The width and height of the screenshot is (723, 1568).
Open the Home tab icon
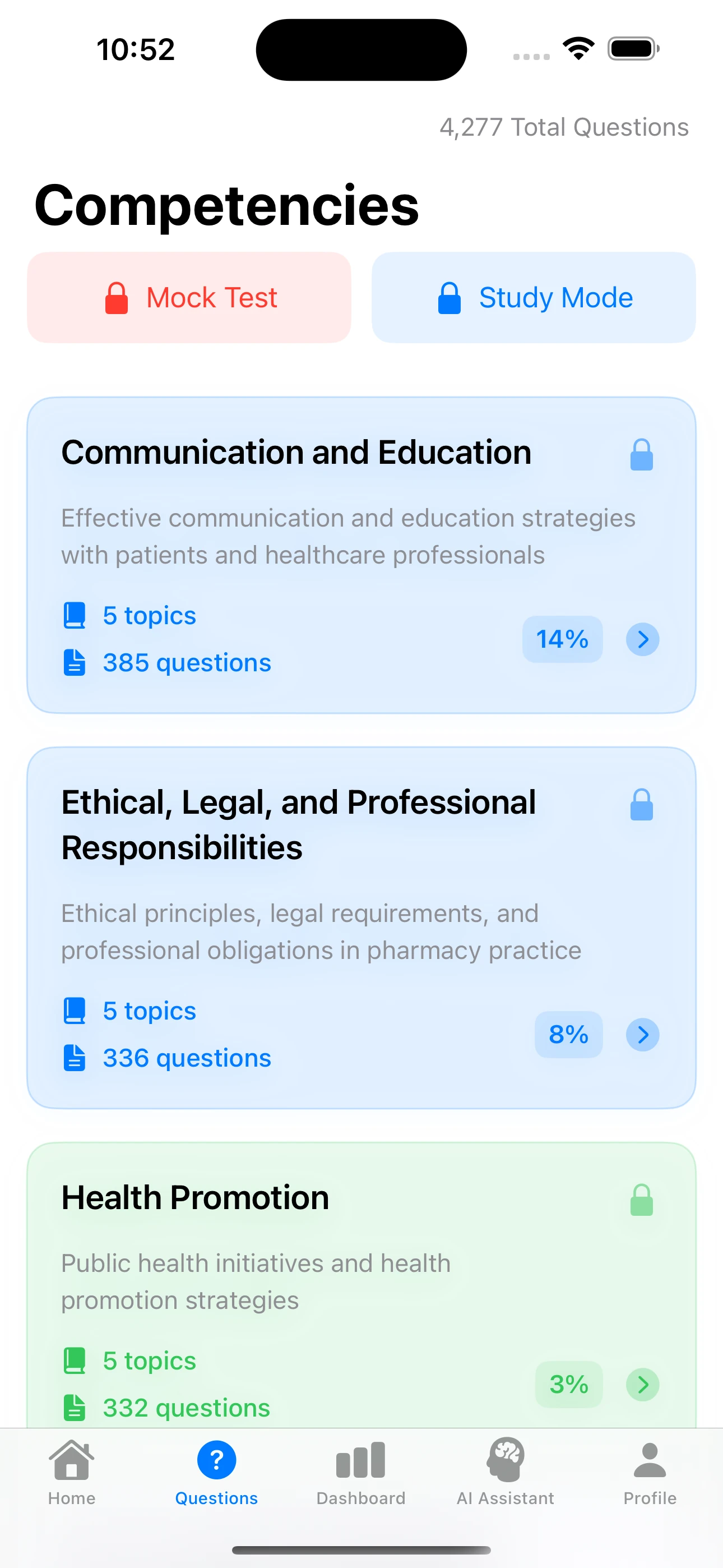[x=72, y=1460]
